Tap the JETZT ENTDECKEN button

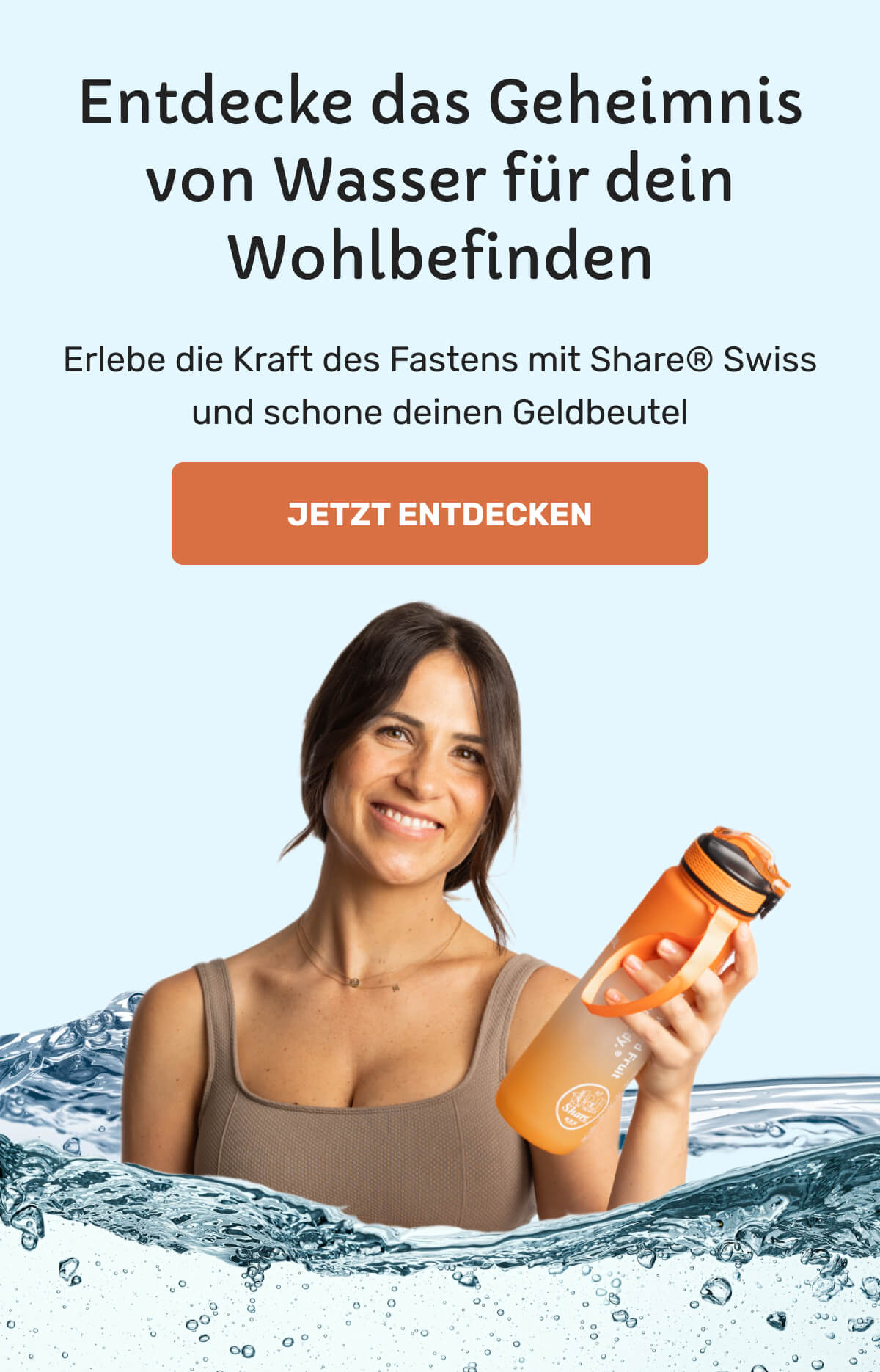pyautogui.click(x=439, y=514)
